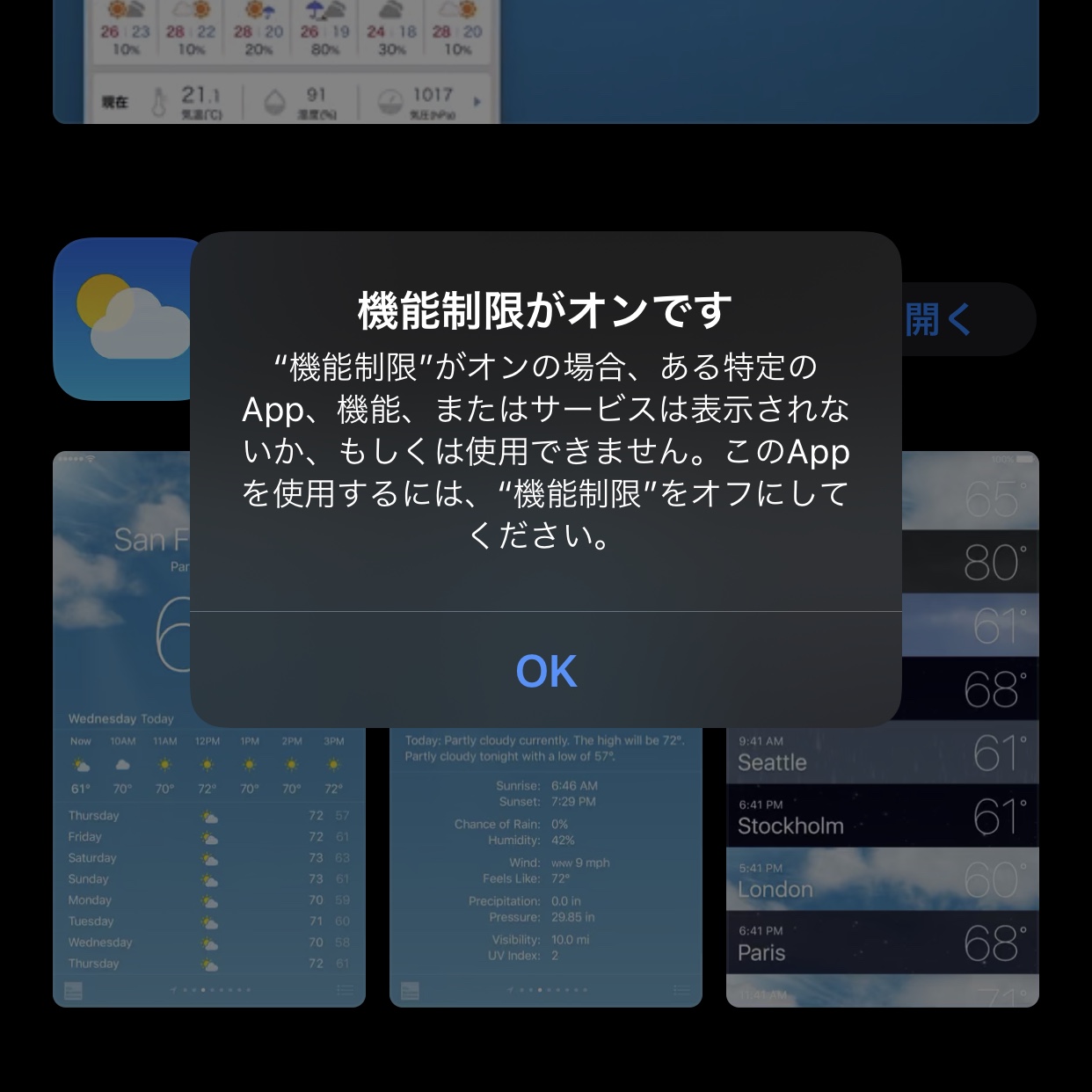
Task: Dismiss the restrictions alert with OK
Action: click(546, 671)
